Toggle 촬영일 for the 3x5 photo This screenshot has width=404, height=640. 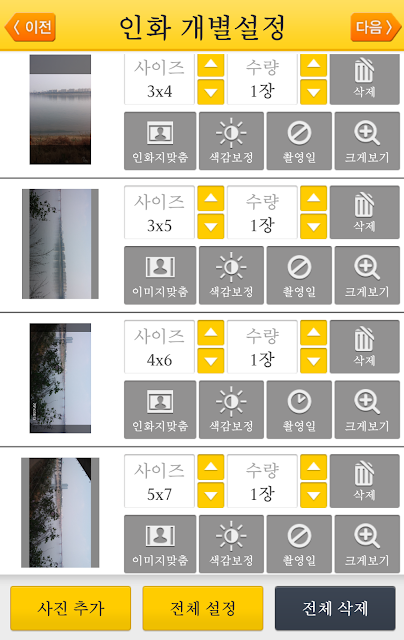[299, 275]
